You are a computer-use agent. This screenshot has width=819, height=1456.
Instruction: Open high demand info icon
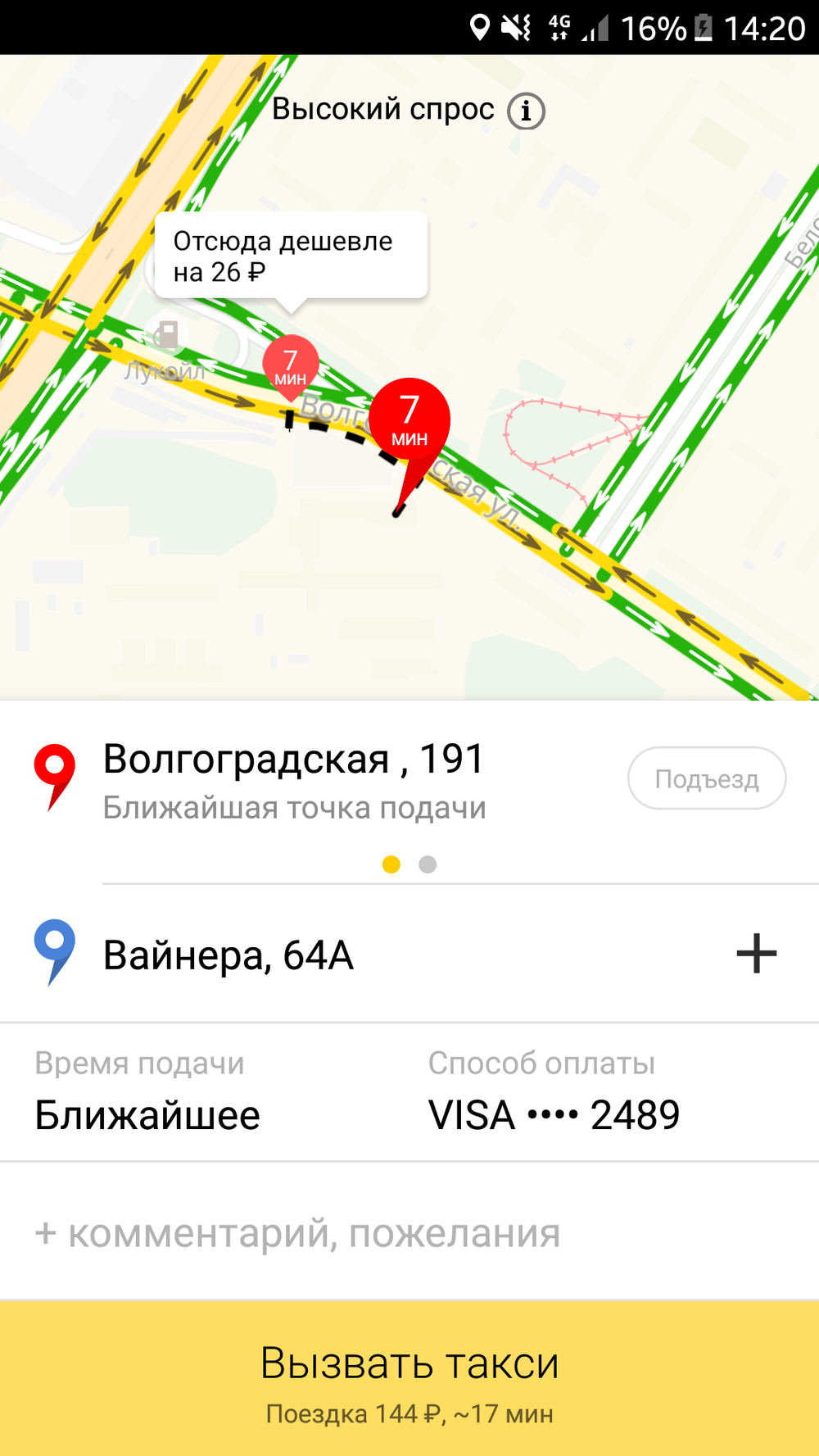pos(526,111)
